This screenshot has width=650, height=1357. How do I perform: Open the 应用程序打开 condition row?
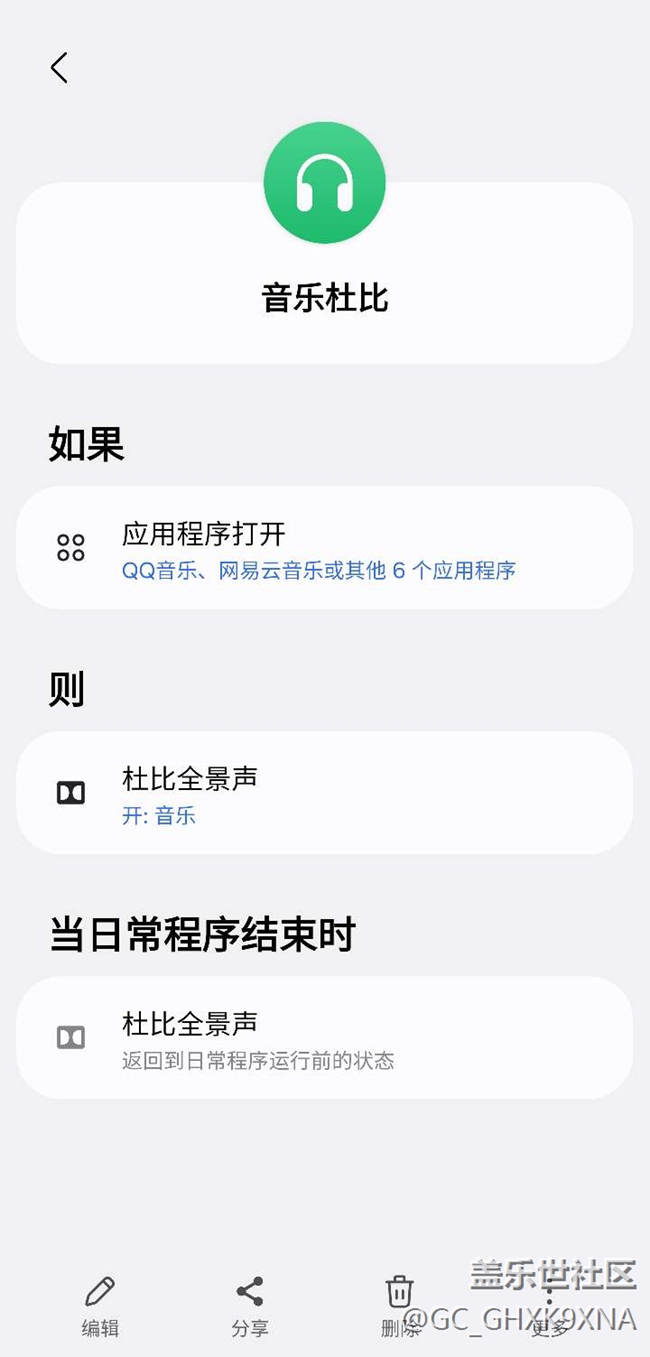tap(324, 548)
